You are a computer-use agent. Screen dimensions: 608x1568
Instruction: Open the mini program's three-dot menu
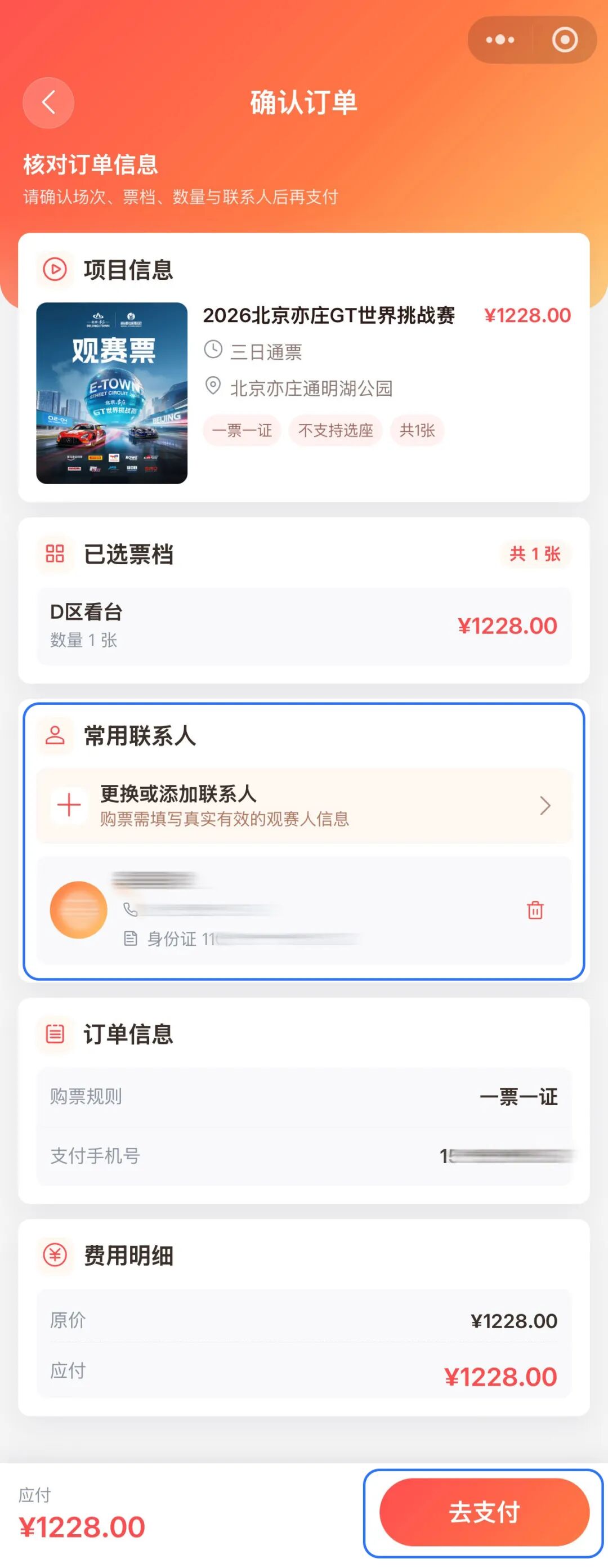(x=500, y=40)
